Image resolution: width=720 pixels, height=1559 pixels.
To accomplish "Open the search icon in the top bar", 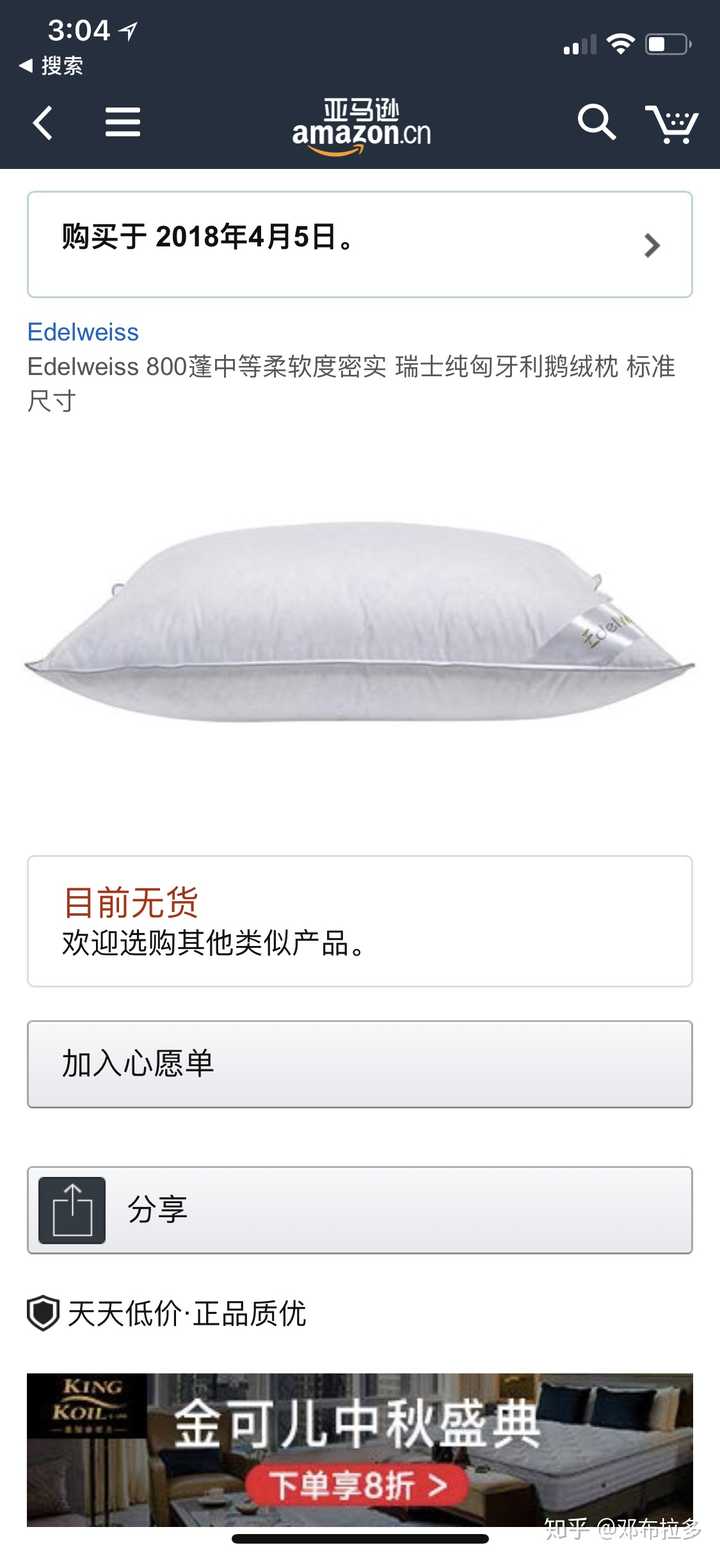I will coord(597,122).
